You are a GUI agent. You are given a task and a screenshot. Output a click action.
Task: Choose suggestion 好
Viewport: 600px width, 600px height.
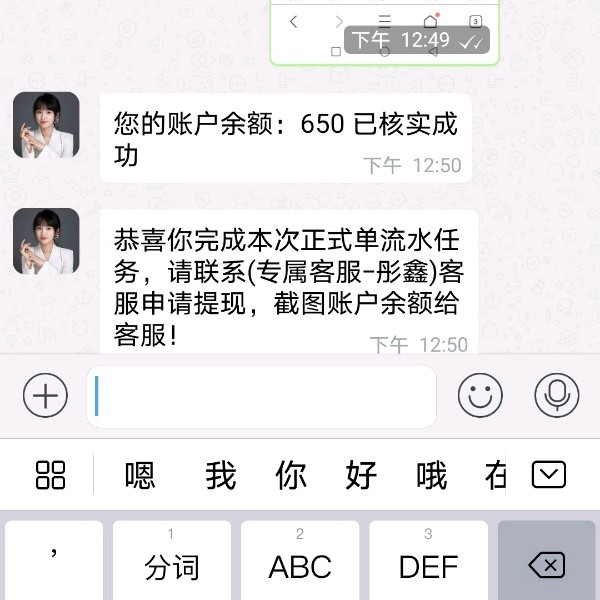tap(361, 475)
